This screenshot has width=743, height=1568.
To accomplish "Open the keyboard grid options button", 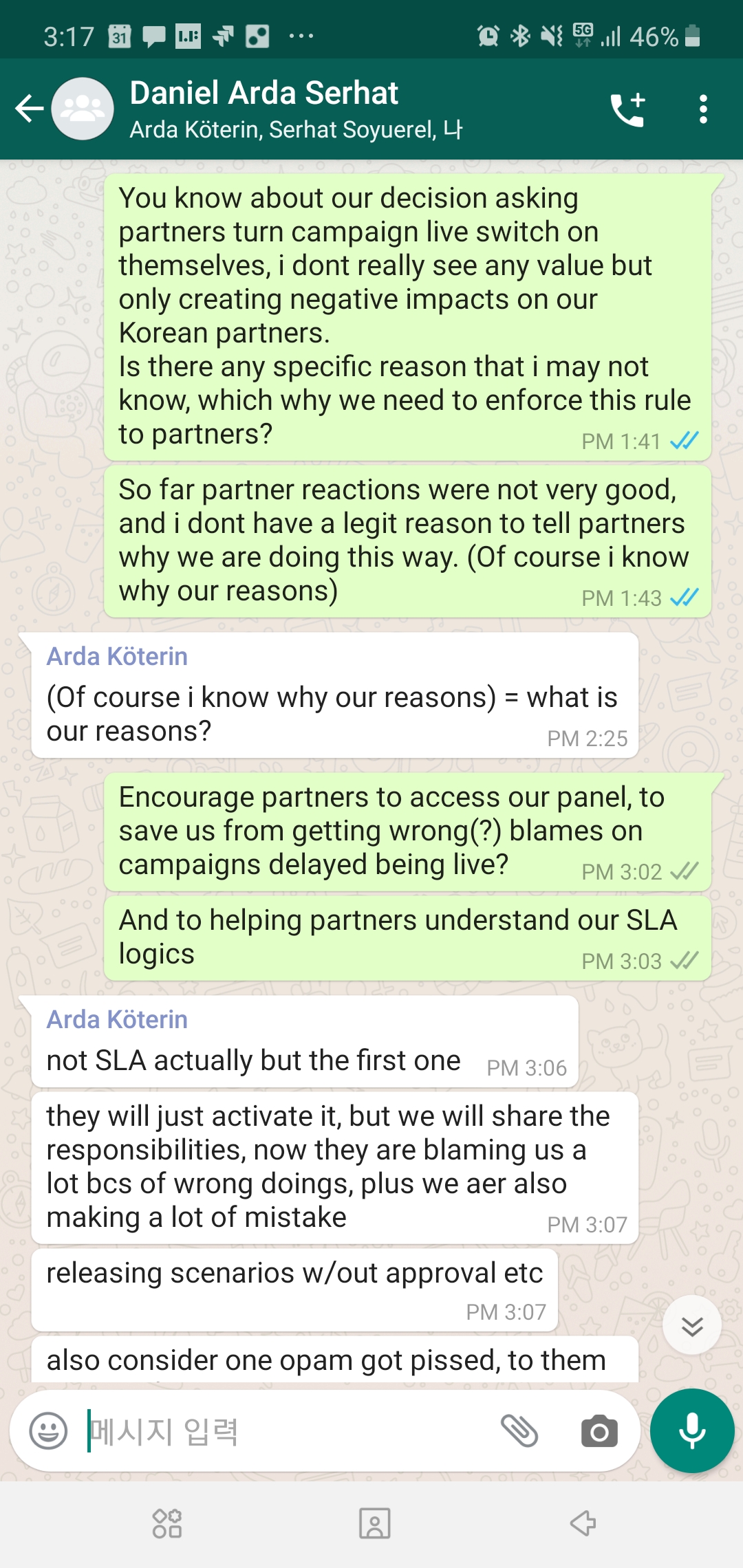I will coord(167,1523).
